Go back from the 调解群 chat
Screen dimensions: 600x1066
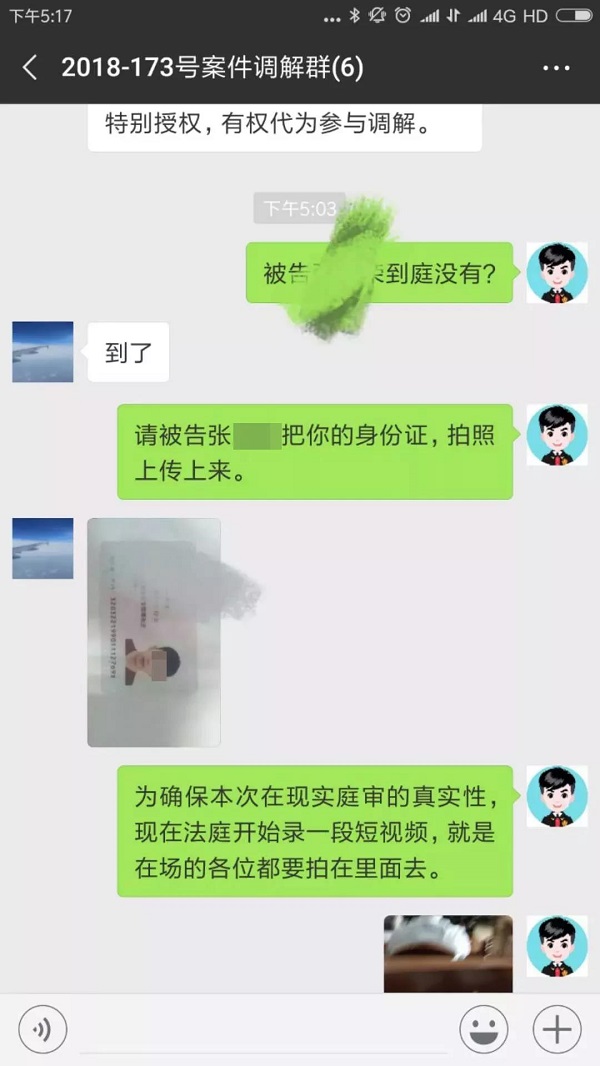point(30,68)
